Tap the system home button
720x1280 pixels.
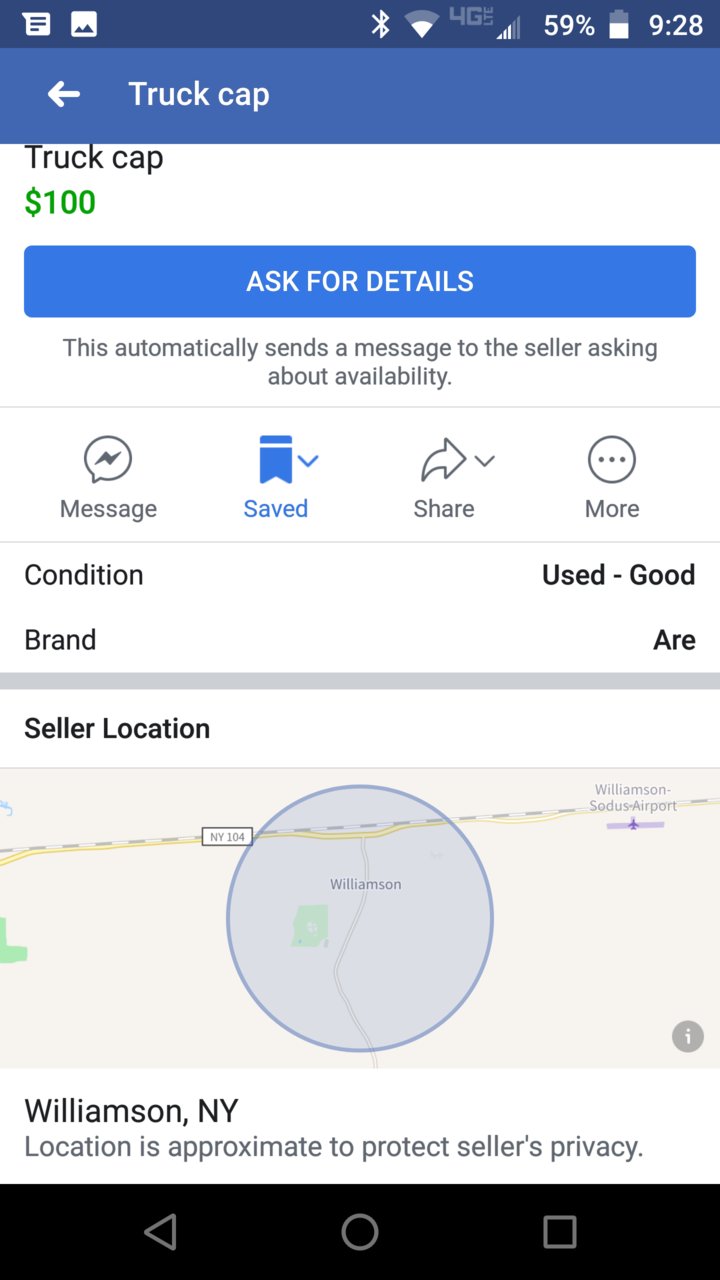pos(360,1232)
